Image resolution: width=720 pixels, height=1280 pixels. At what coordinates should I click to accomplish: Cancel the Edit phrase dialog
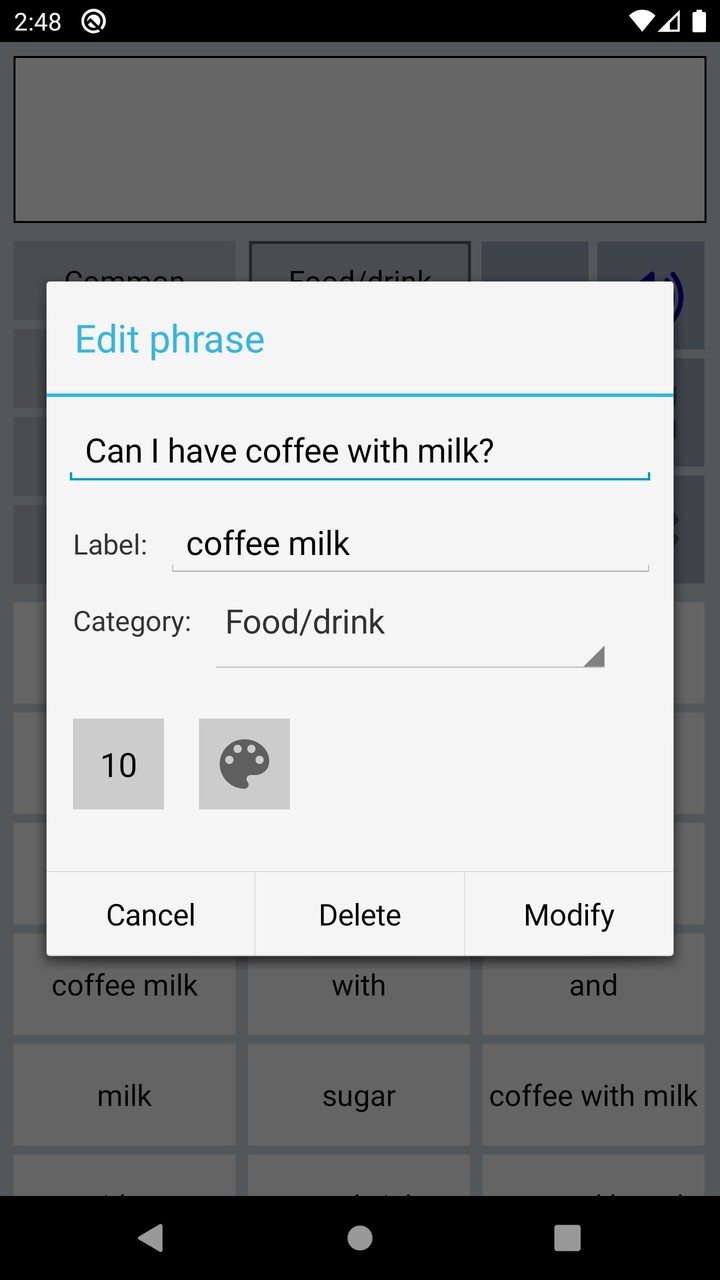pos(150,914)
